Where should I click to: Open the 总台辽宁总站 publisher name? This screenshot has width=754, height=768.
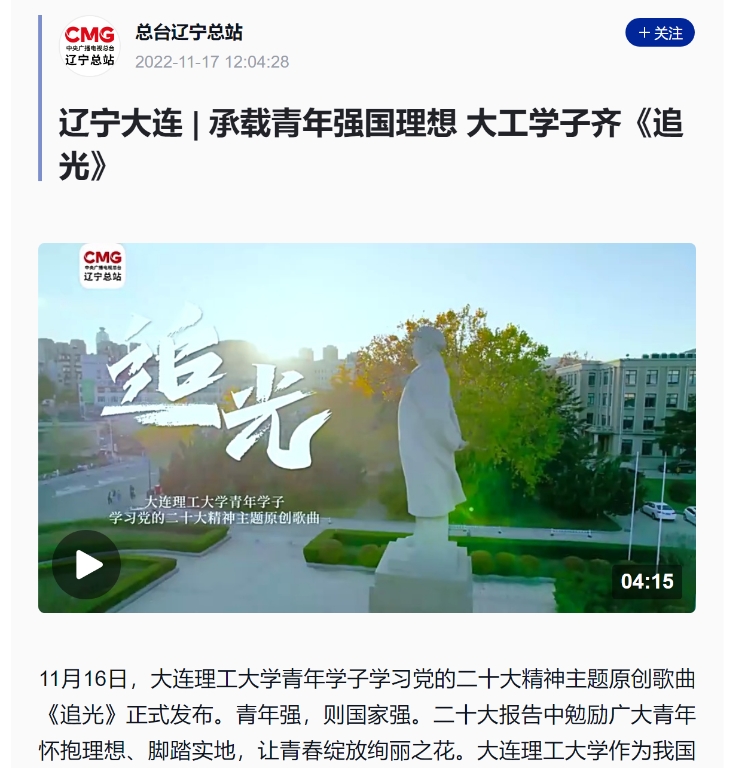pos(189,32)
